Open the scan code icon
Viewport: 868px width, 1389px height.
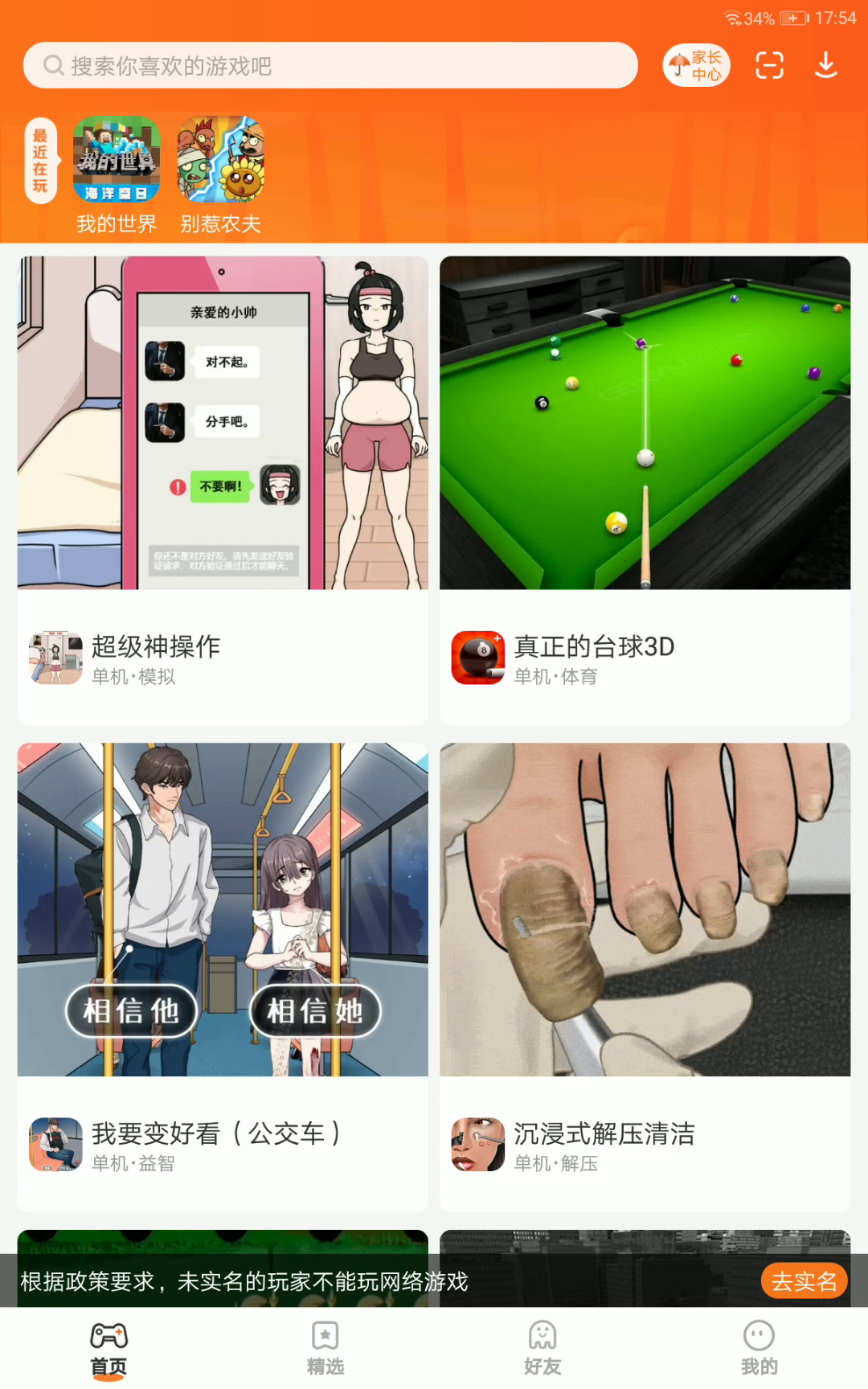coord(769,65)
